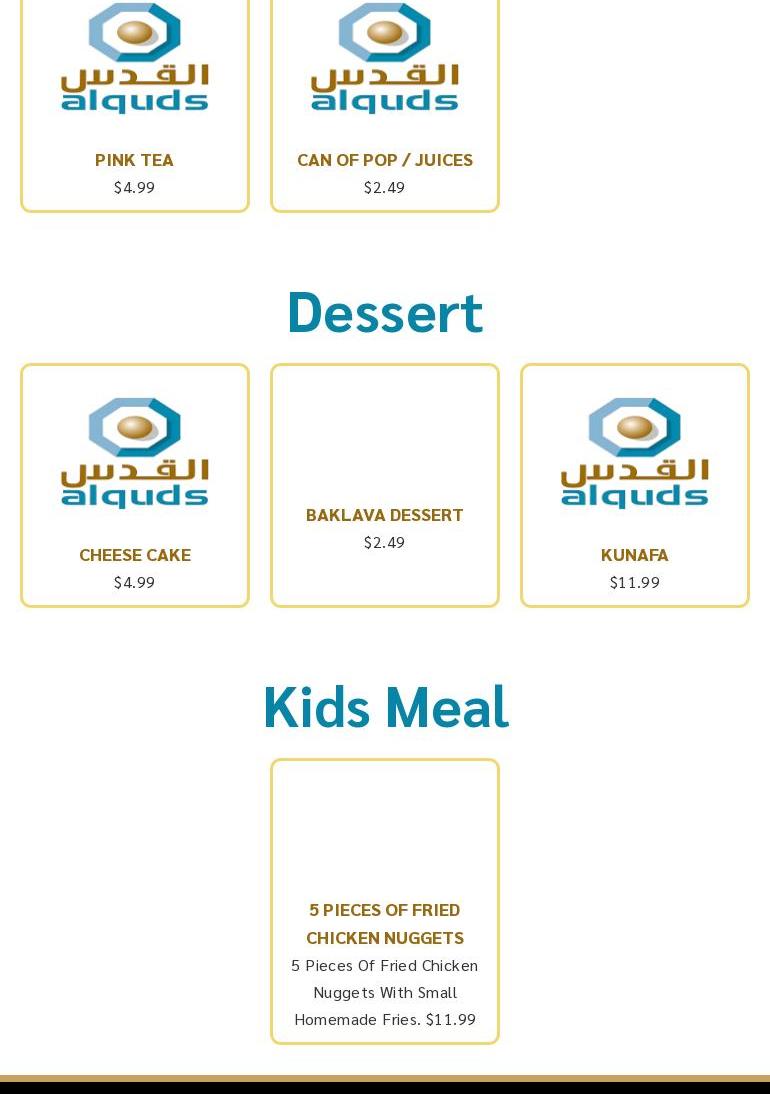Open the Kunafa dessert card
Screen dimensions: 770x1094
point(634,555)
